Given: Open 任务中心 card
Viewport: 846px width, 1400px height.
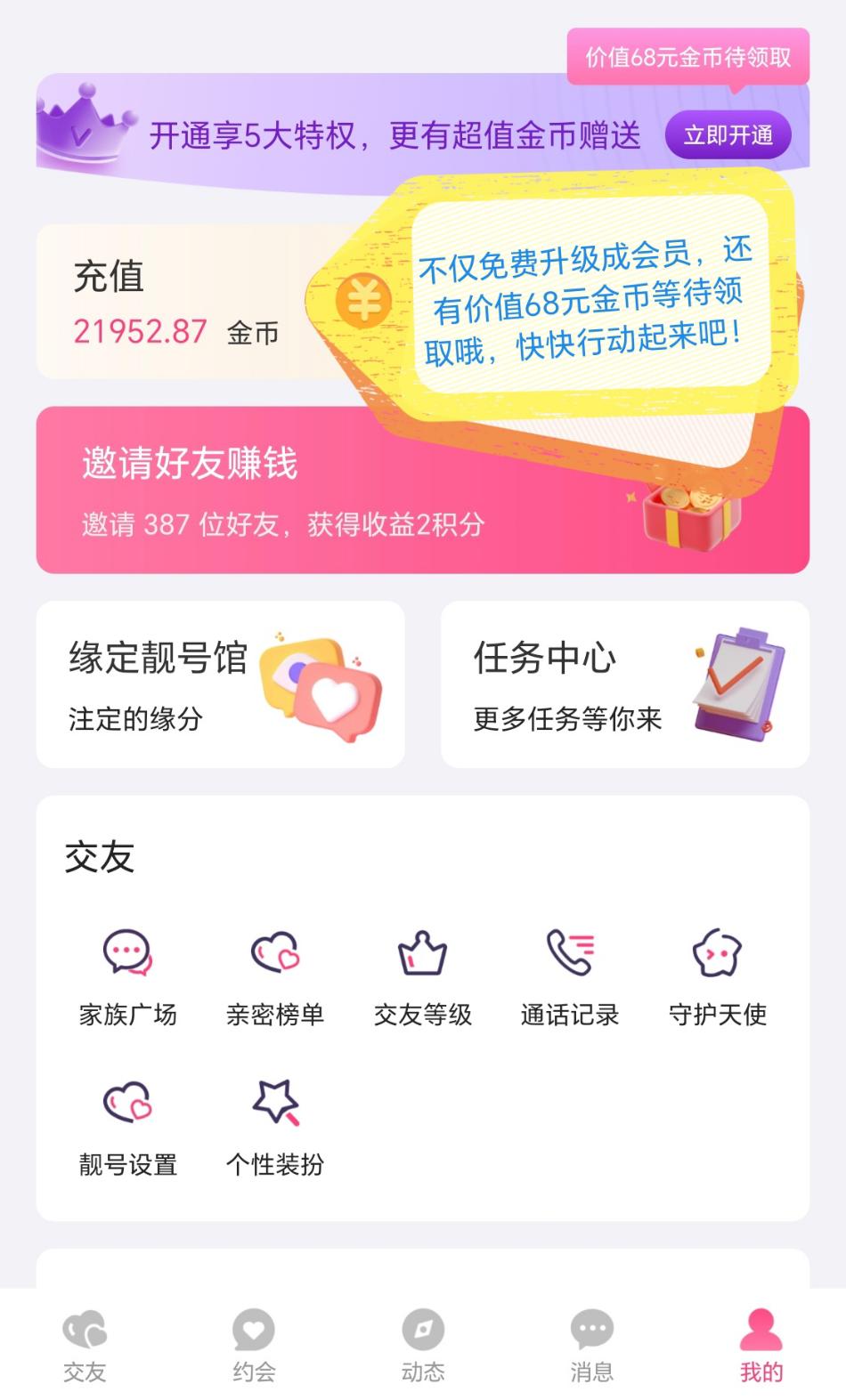Looking at the screenshot, I should click(x=625, y=684).
